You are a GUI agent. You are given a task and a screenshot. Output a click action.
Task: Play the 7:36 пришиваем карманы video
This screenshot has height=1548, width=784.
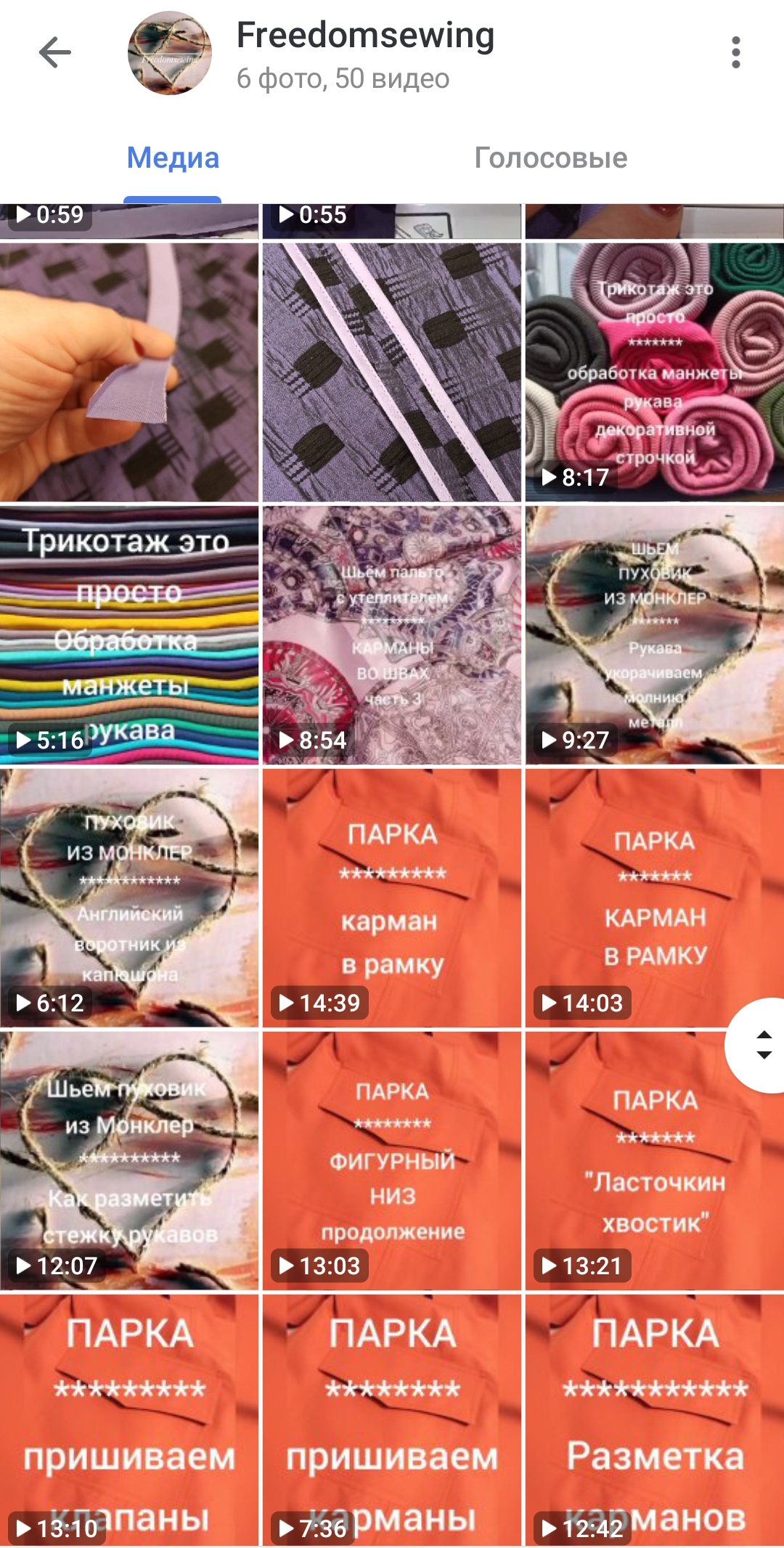coord(392,1421)
